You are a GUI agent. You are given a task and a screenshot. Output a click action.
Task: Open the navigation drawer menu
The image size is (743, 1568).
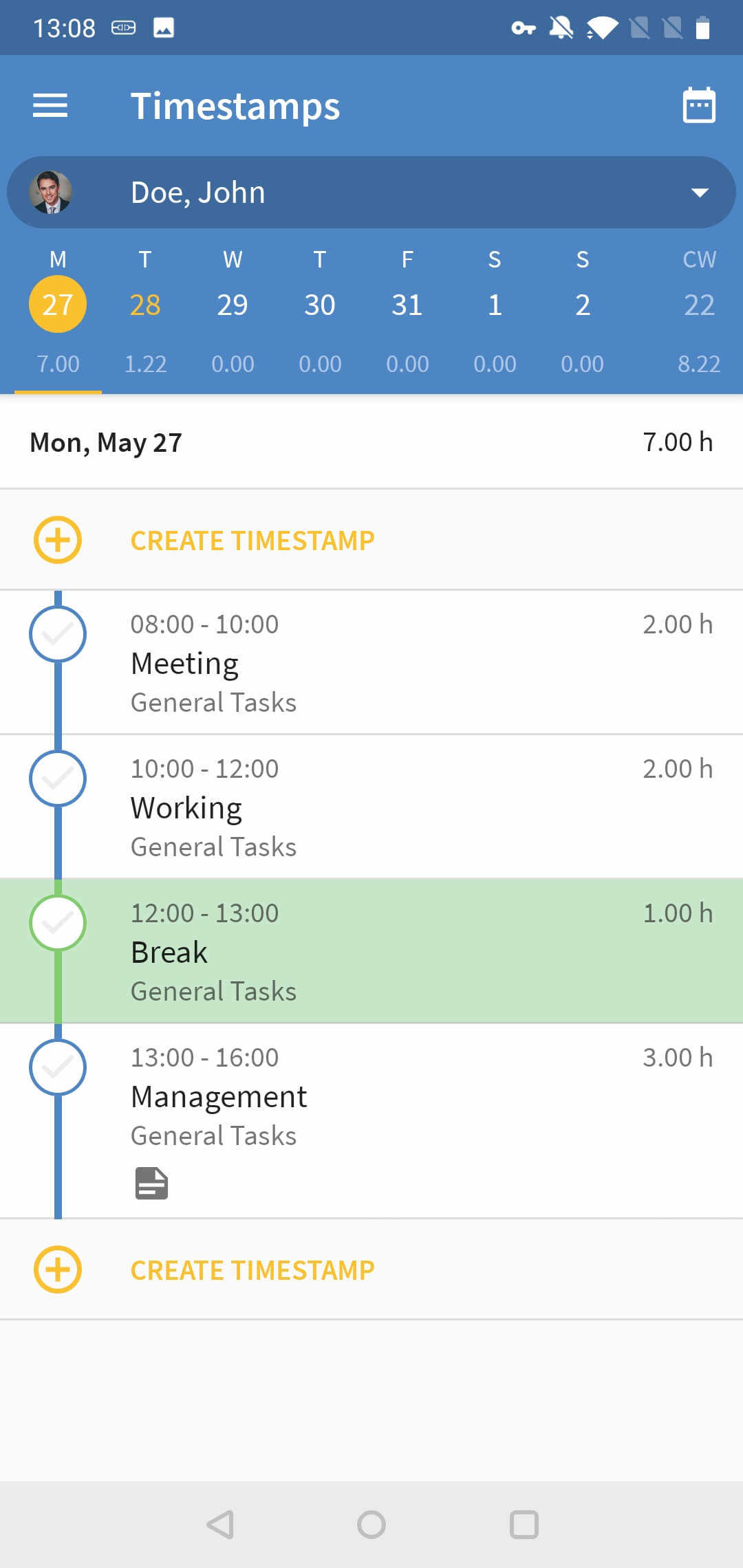[x=50, y=106]
